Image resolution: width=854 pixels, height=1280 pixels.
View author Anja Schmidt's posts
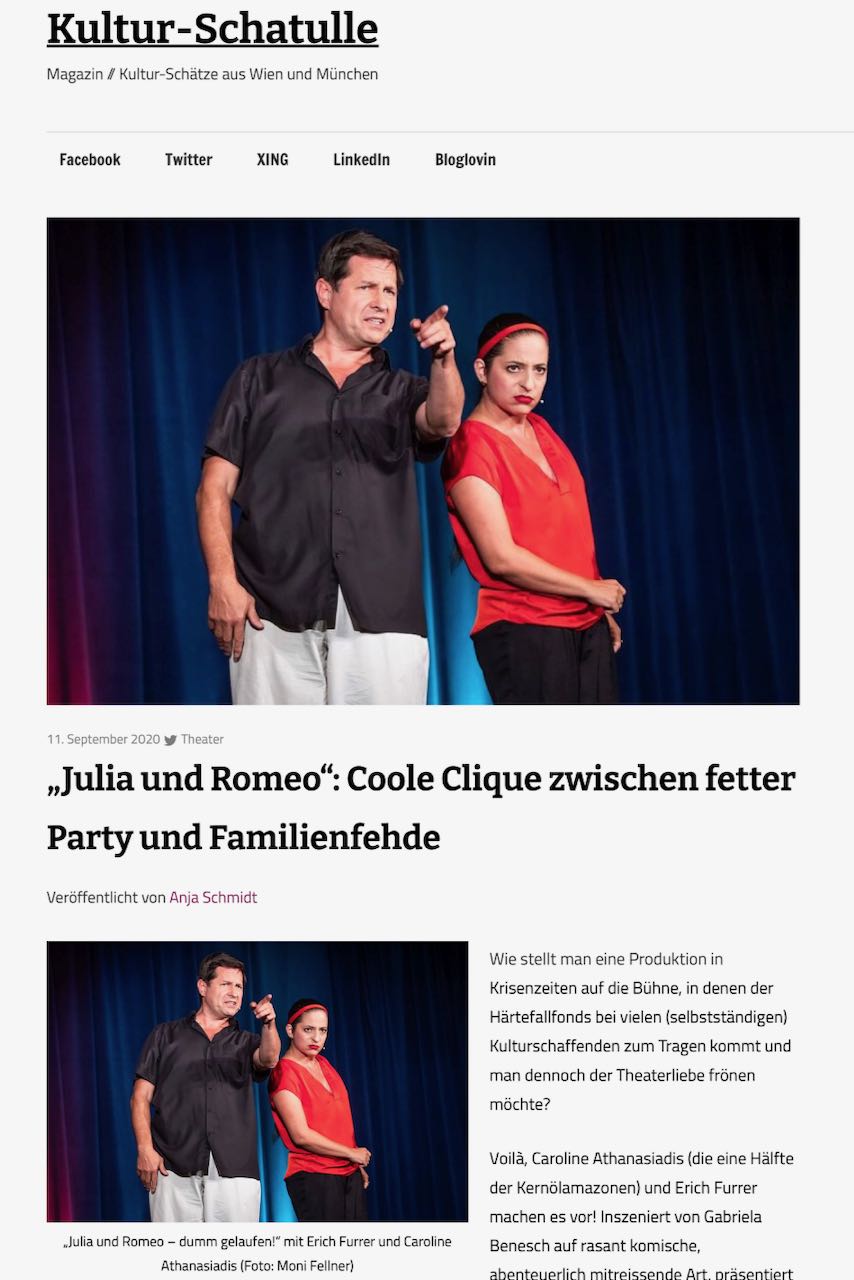tap(213, 898)
